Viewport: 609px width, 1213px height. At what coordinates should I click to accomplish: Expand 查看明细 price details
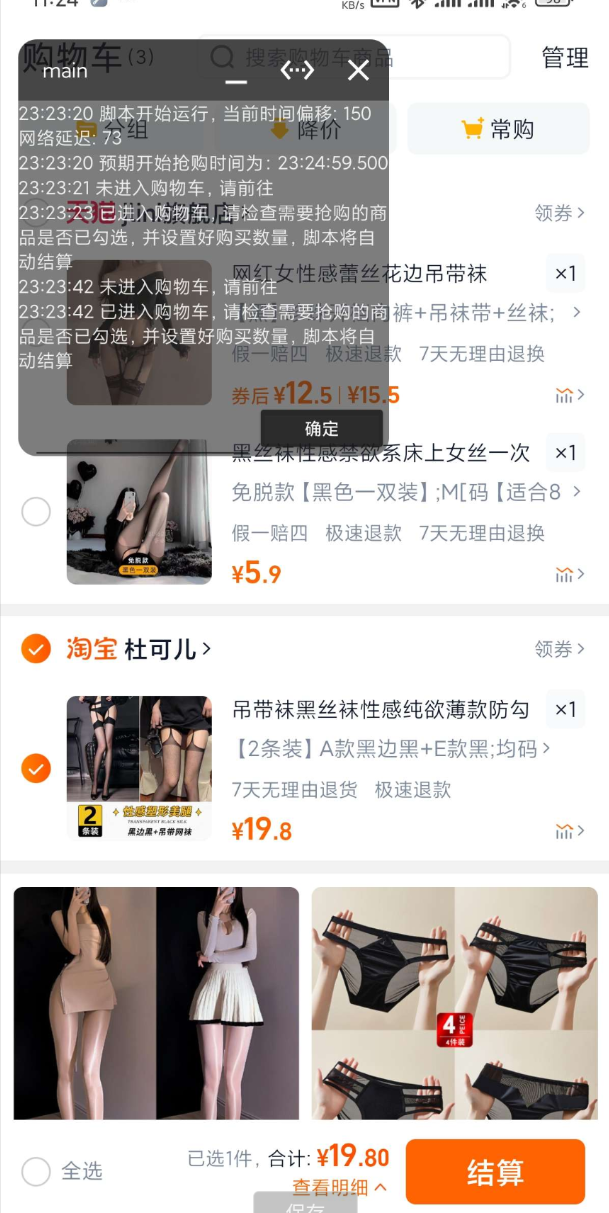339,1187
